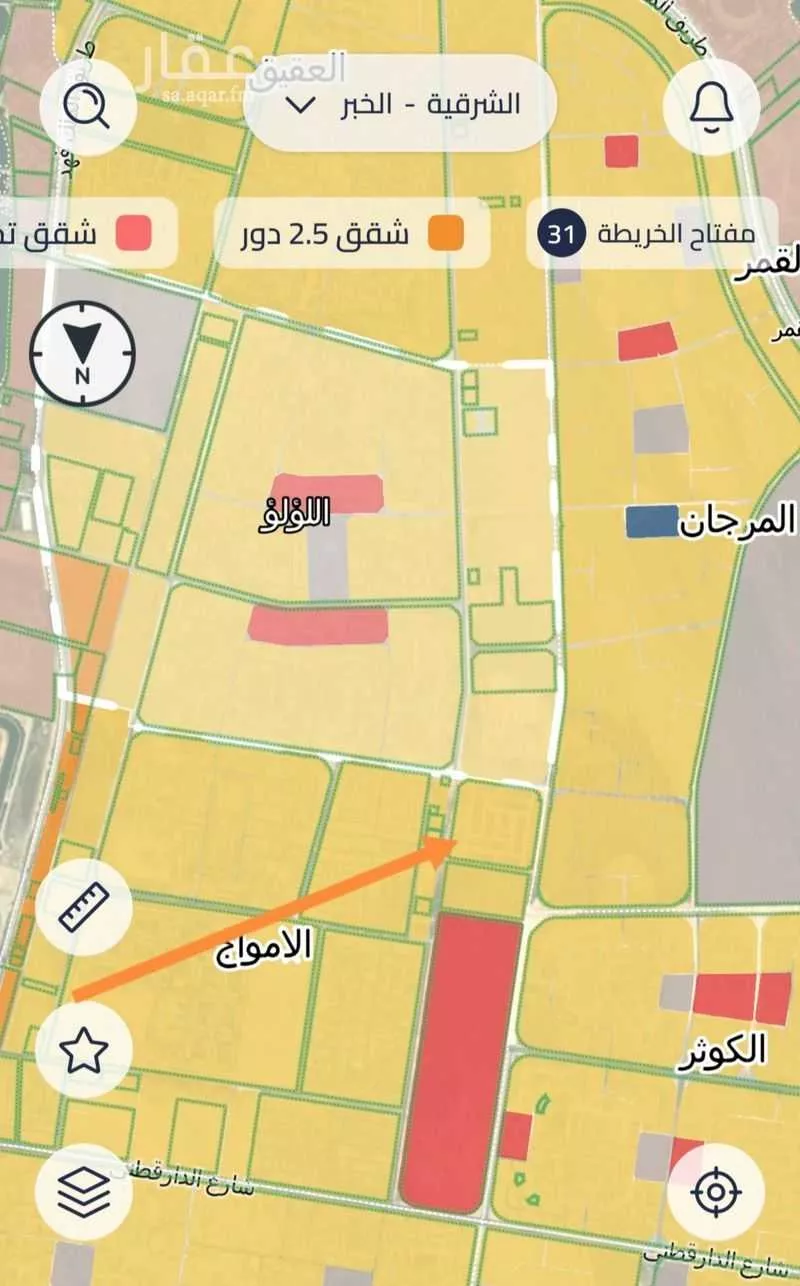Activate the ruler measuring tool
Screen dimensions: 800x1286
(x=84, y=907)
